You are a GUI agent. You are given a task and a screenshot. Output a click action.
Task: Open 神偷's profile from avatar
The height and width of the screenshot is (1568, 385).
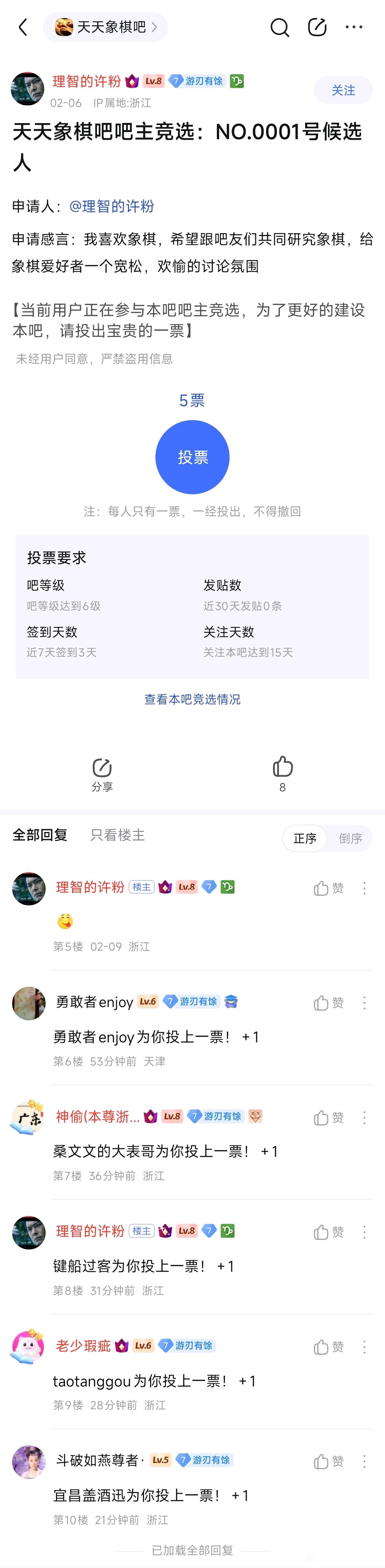click(x=29, y=1117)
